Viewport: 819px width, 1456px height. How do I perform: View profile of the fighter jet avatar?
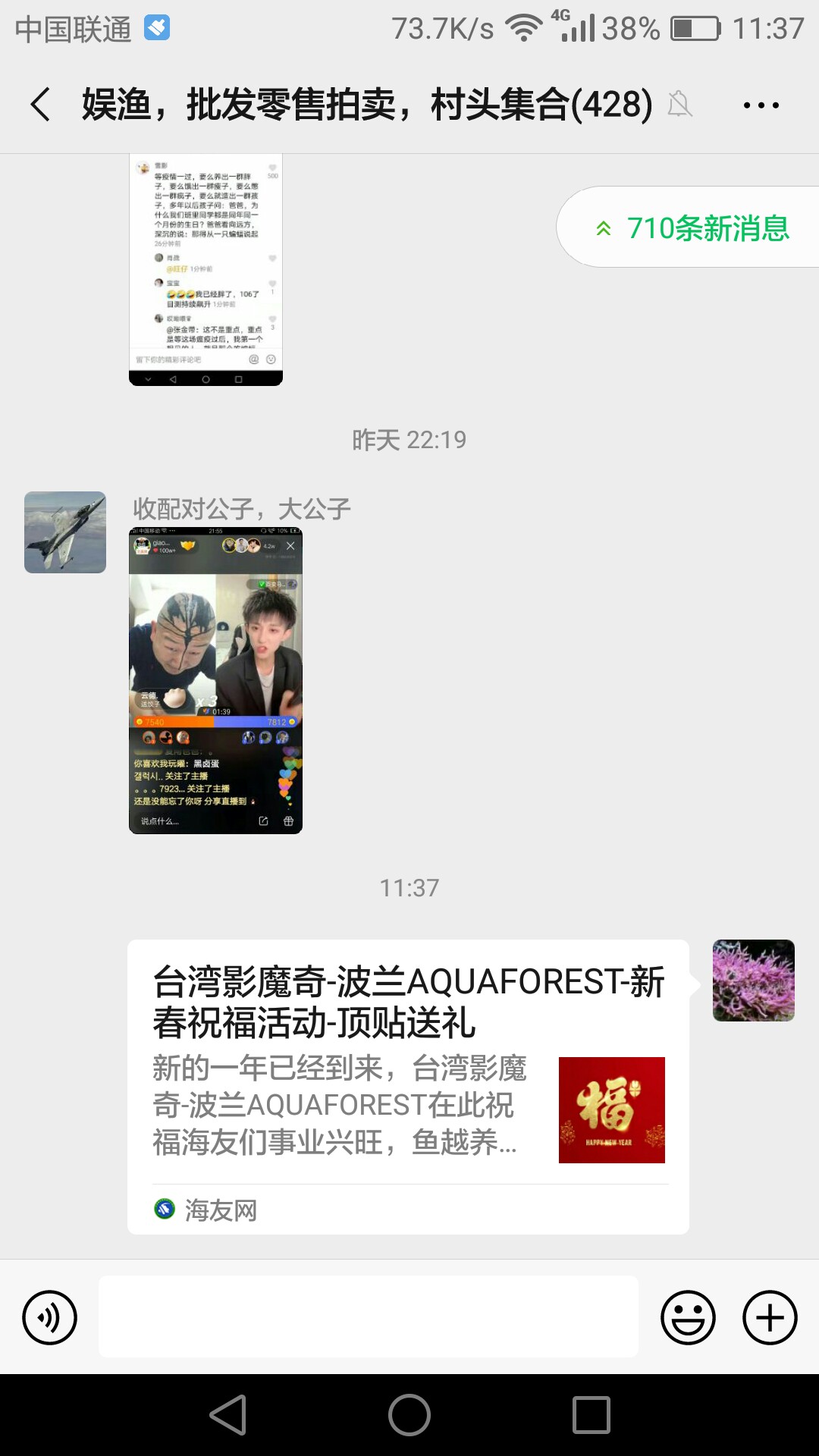pyautogui.click(x=65, y=532)
